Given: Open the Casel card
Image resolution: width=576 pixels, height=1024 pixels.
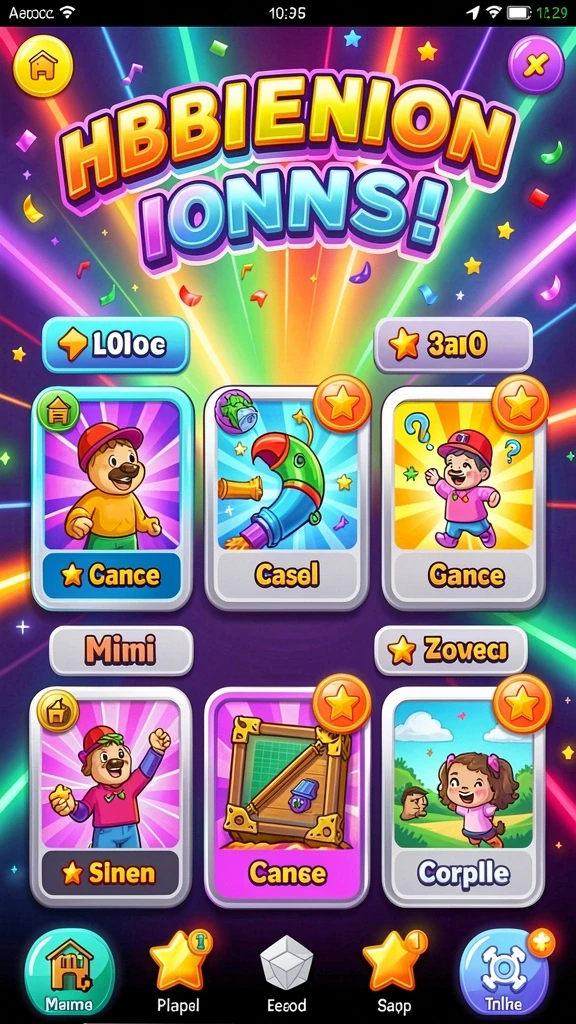Looking at the screenshot, I should 287,498.
